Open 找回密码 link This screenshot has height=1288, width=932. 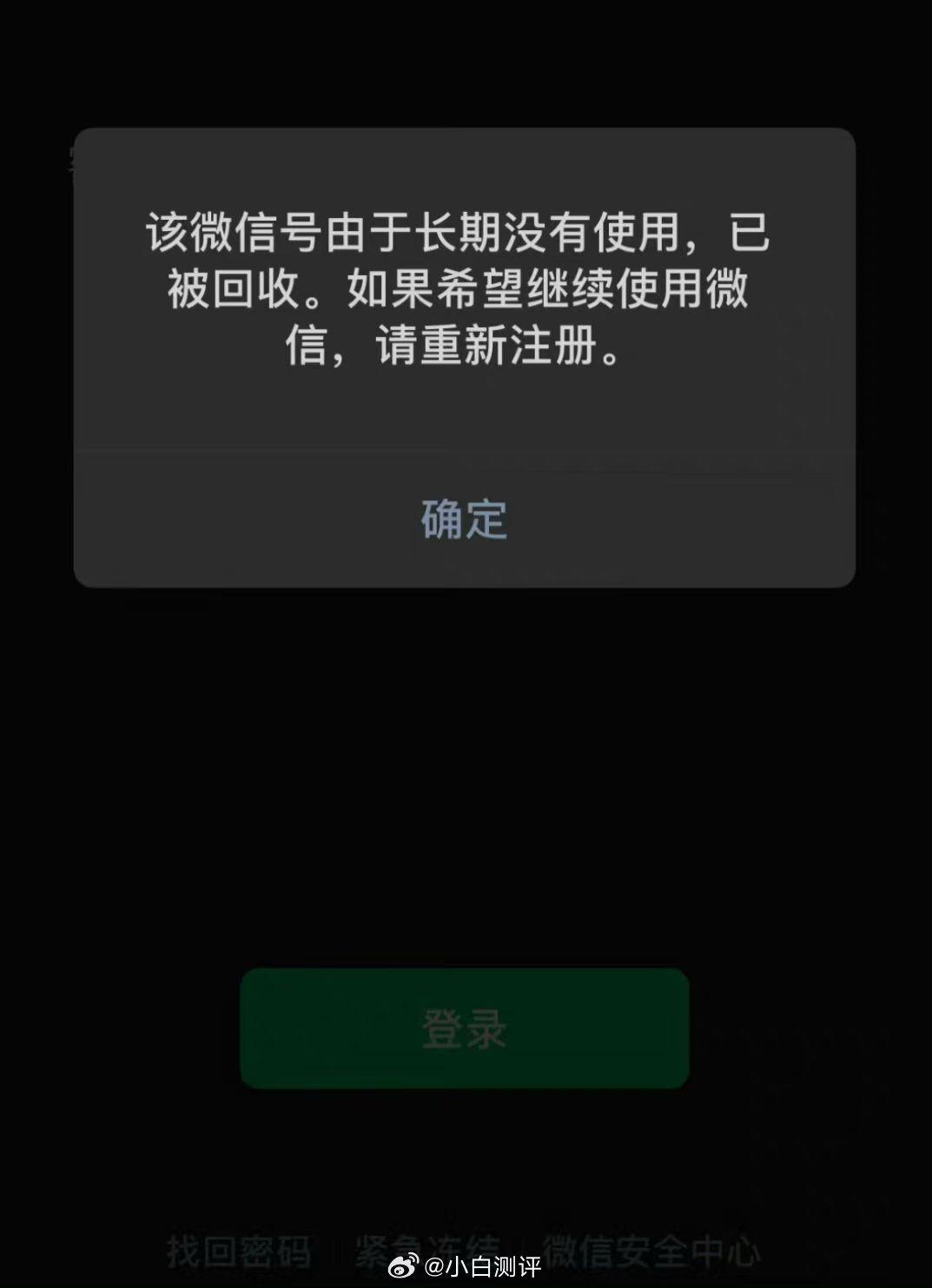tap(239, 1252)
